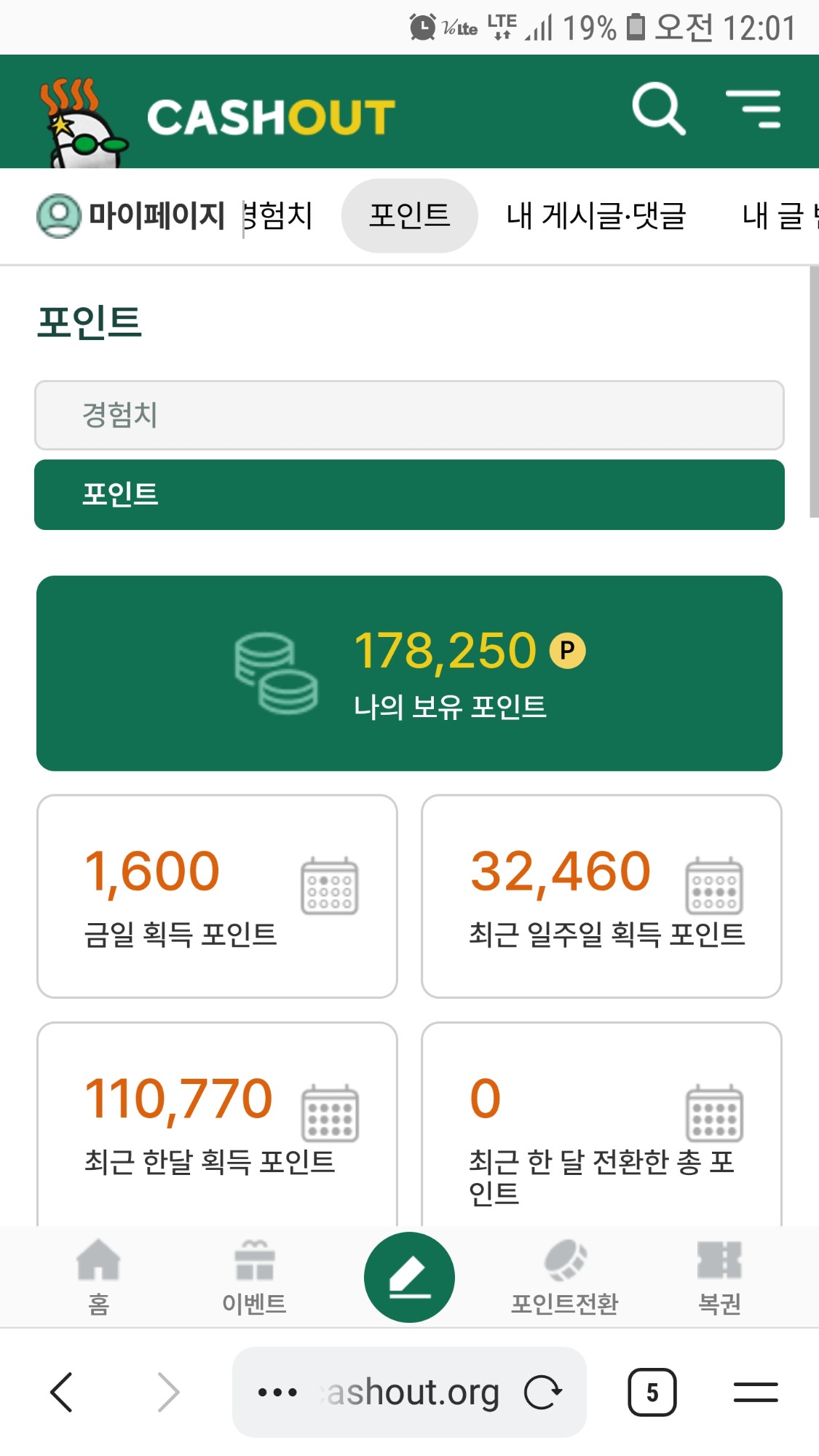819x1456 pixels.
Task: Open the hamburger menu in the header
Action: (x=753, y=109)
